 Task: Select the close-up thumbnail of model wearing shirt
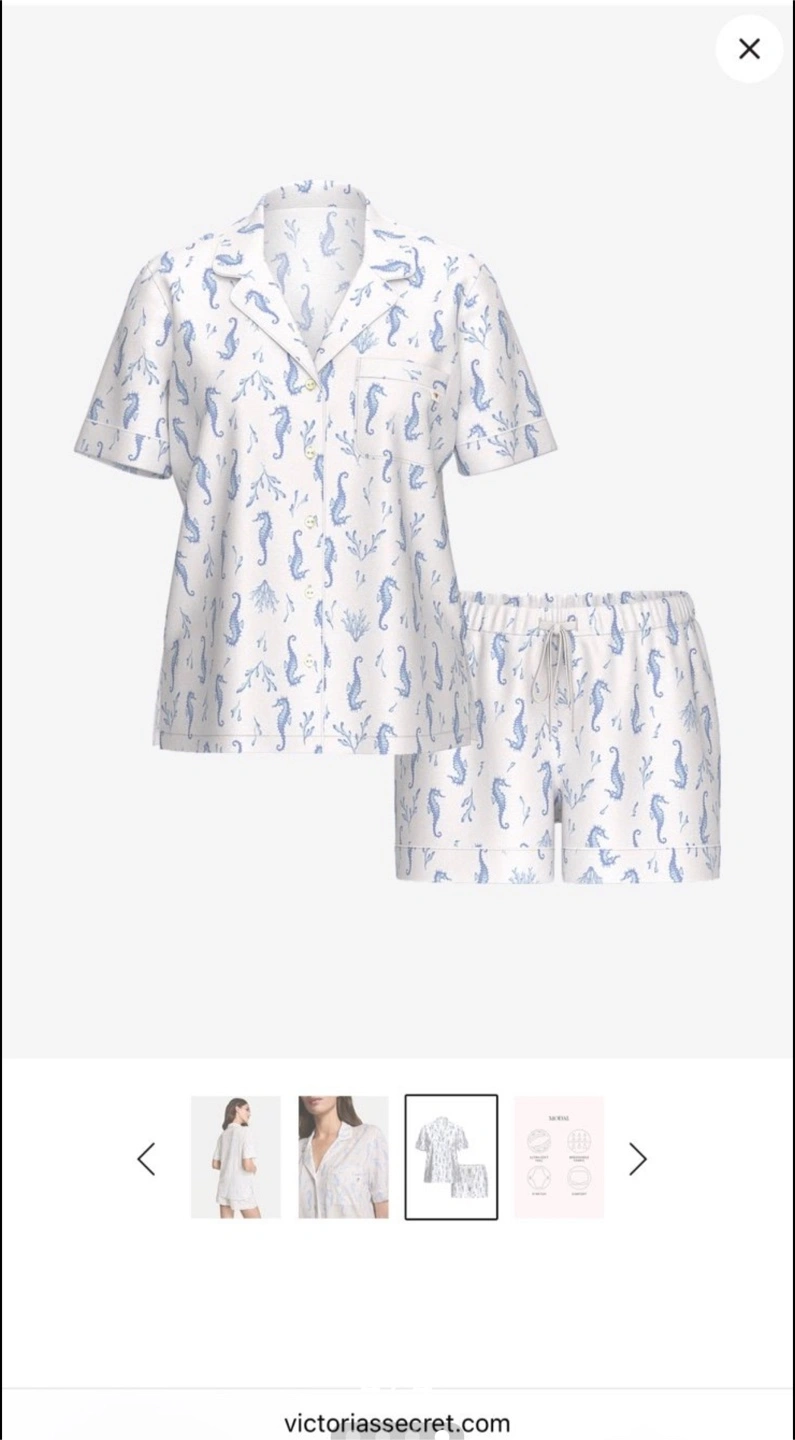click(343, 1157)
